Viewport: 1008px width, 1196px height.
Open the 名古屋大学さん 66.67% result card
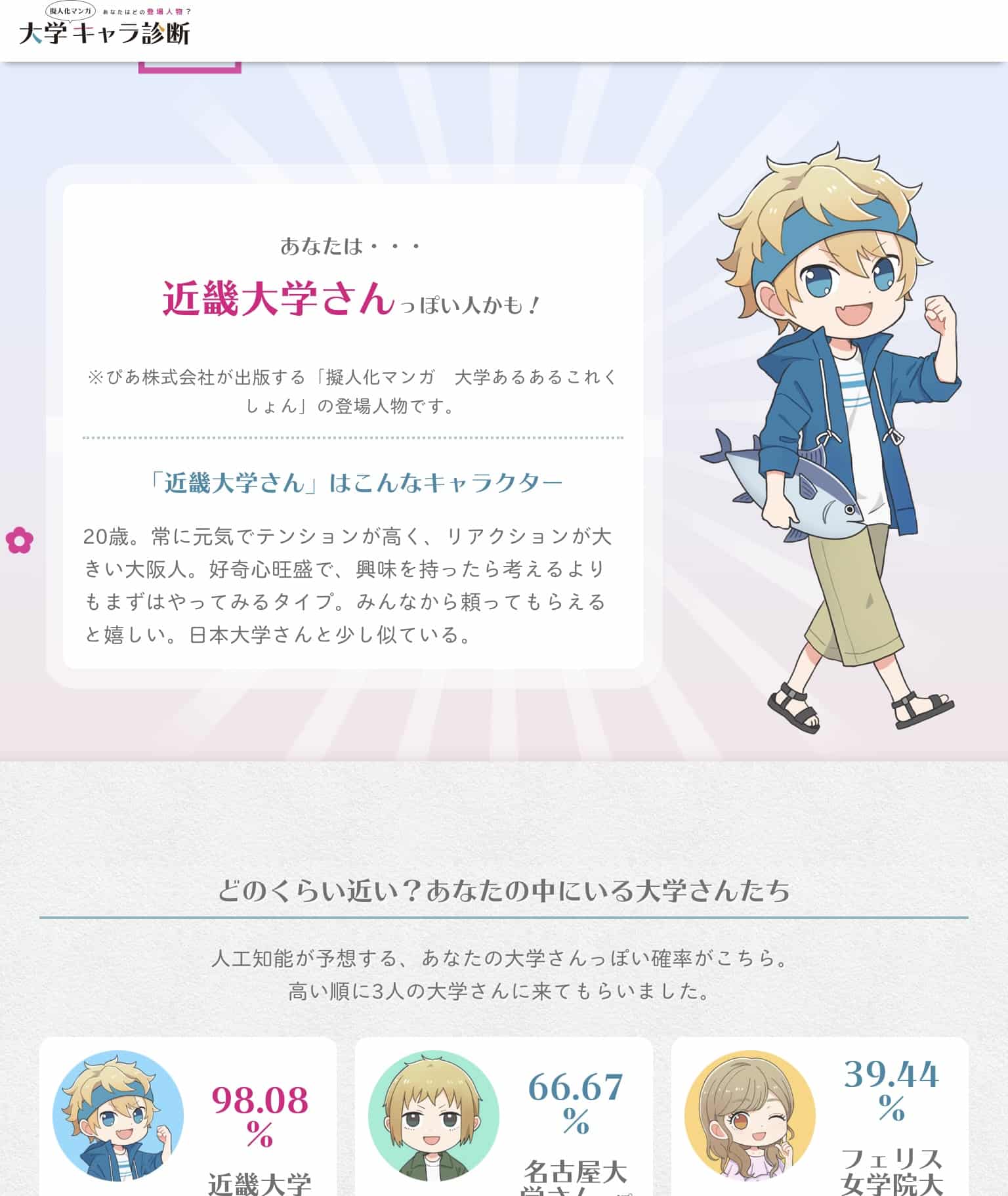pos(503,1117)
